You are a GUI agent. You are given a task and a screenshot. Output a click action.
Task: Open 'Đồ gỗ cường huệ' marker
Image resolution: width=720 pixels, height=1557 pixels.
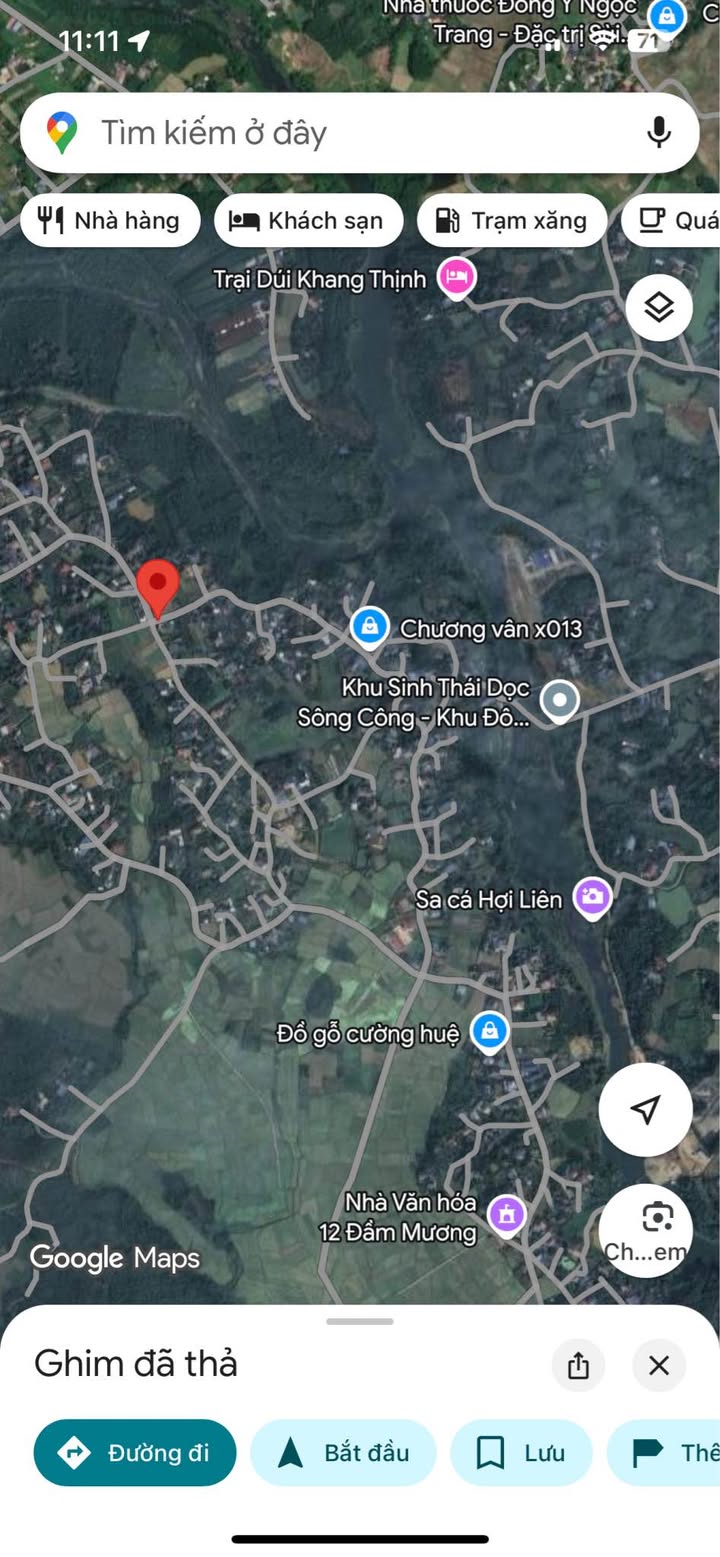(x=489, y=1030)
